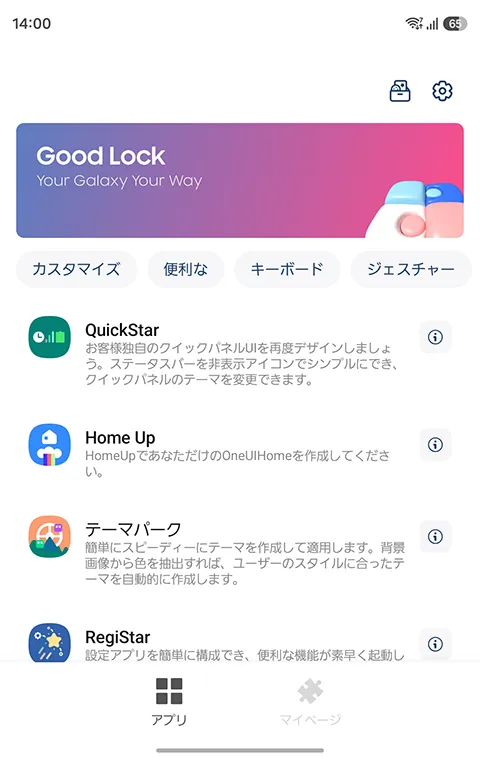The height and width of the screenshot is (758, 480).
Task: Select the キーボード filter chip
Action: coord(287,269)
